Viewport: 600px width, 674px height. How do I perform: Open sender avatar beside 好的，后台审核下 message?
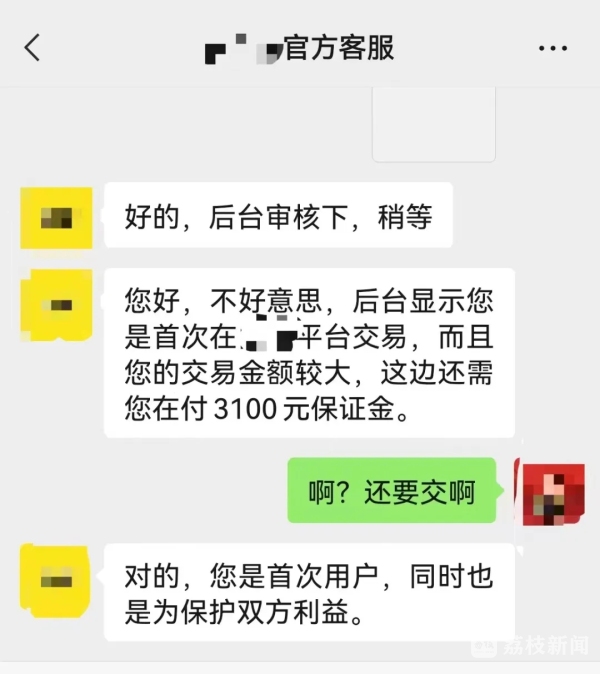point(56,216)
